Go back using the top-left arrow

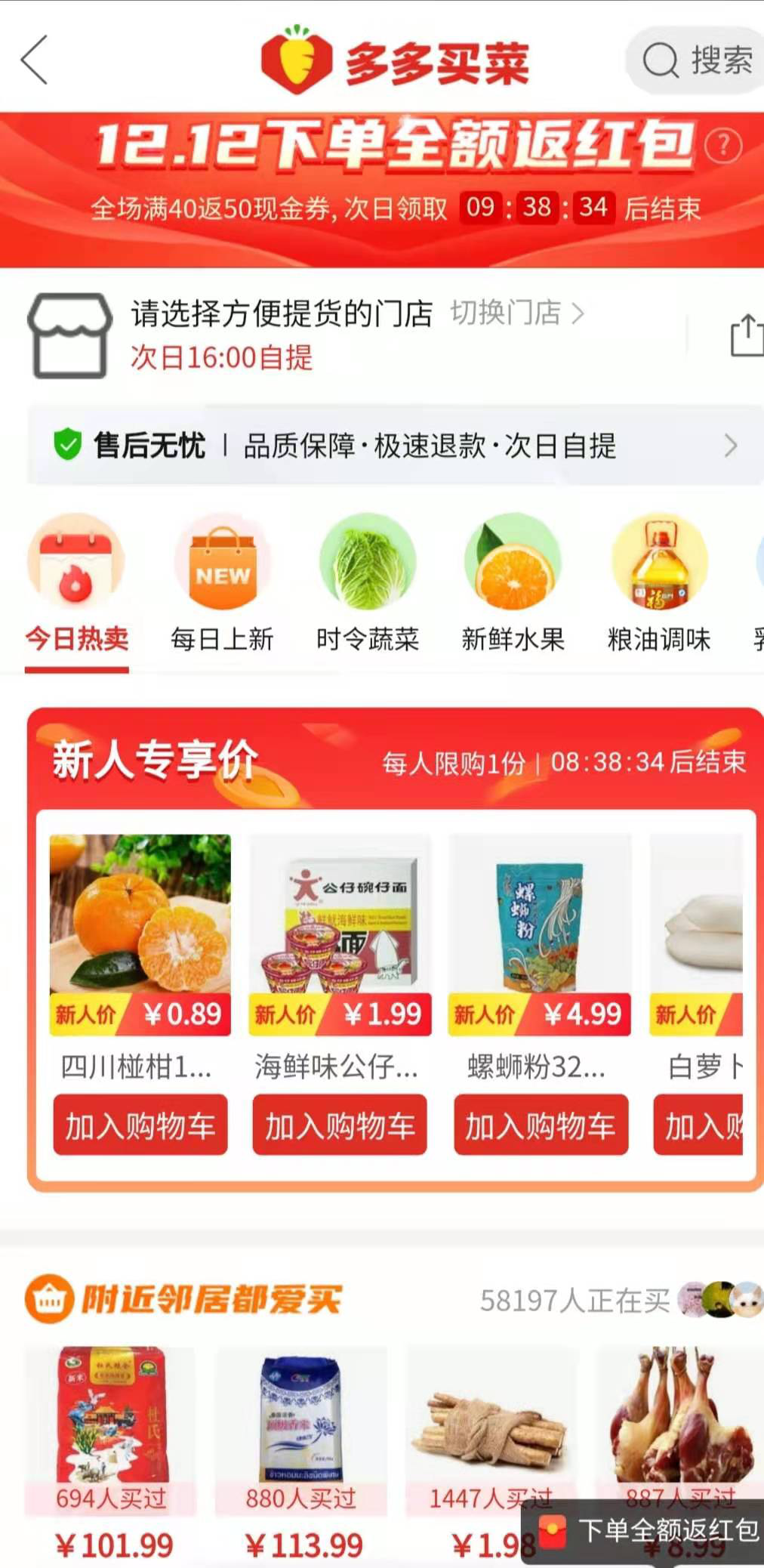[x=35, y=60]
